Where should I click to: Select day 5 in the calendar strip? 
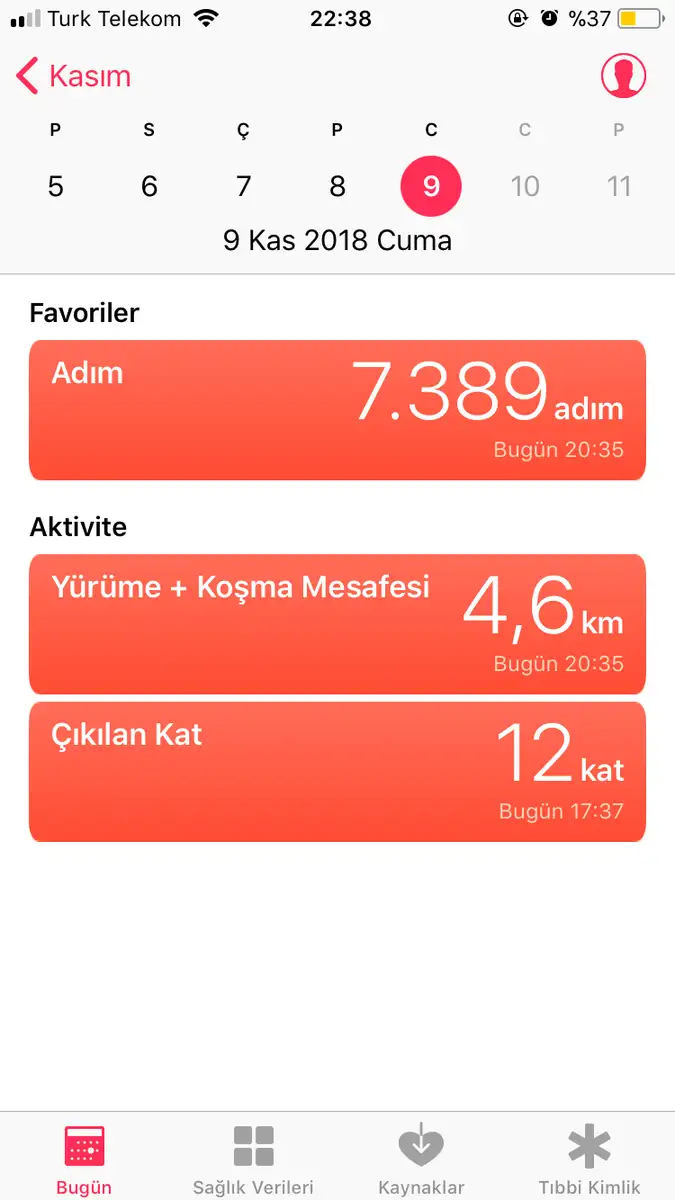pos(56,186)
